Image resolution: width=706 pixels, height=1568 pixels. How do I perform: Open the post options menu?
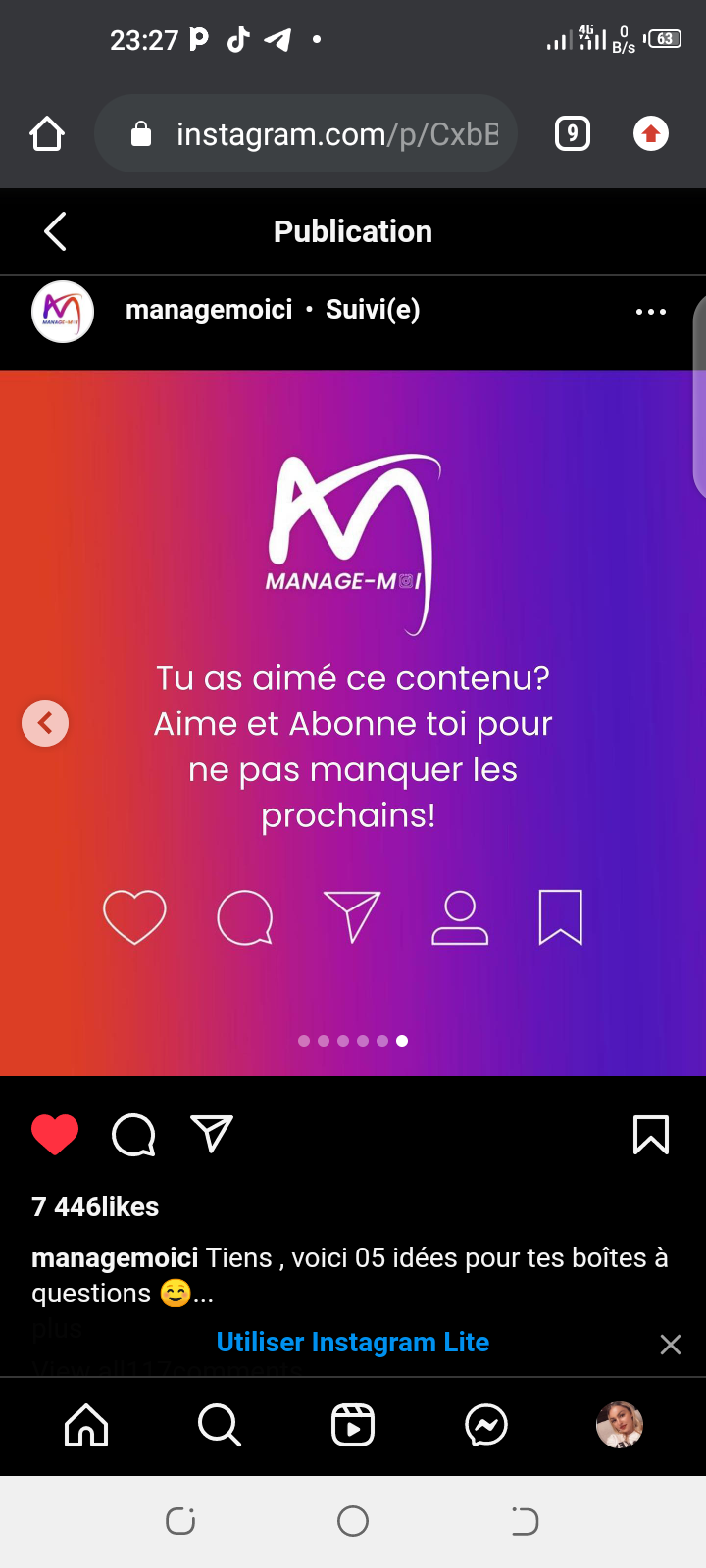point(650,312)
